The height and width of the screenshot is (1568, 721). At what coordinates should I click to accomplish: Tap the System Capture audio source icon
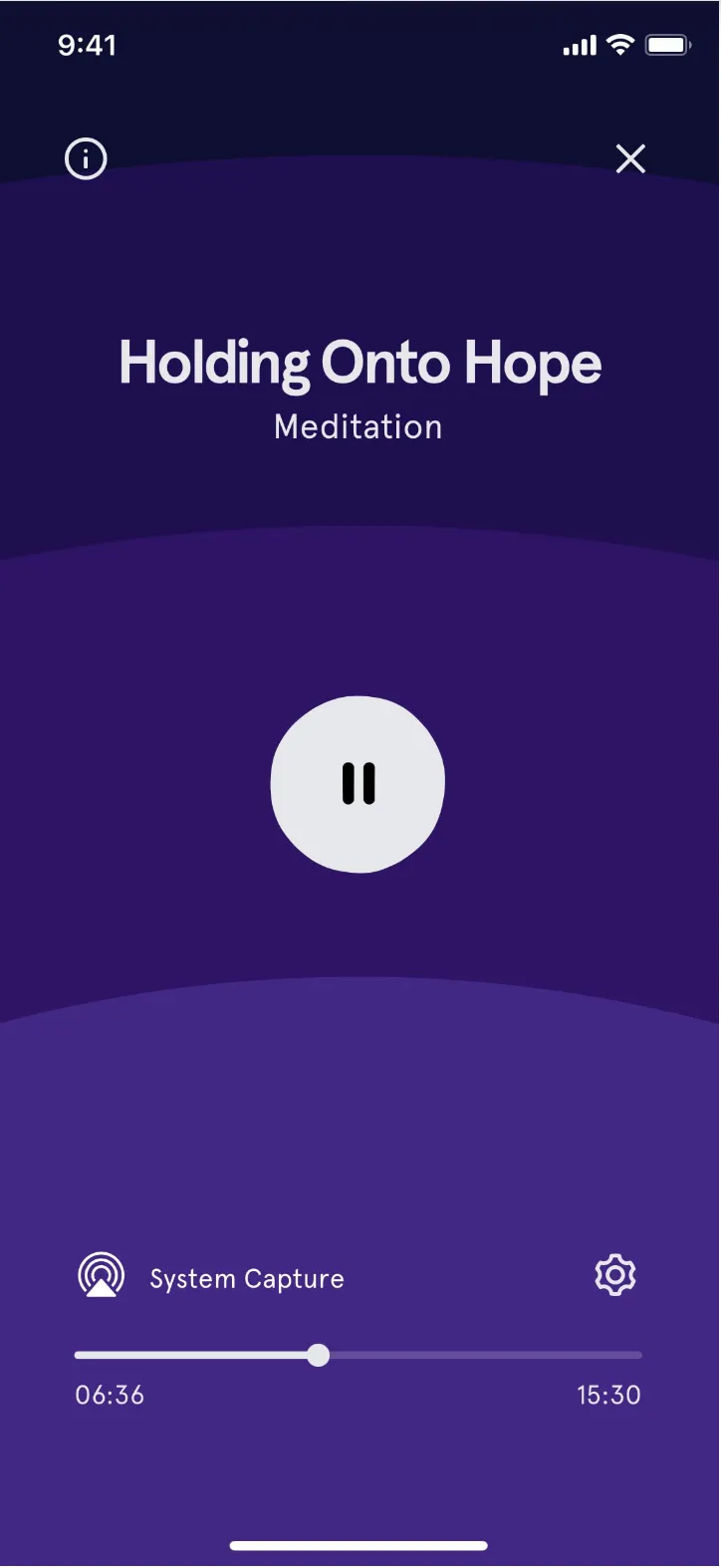100,1274
